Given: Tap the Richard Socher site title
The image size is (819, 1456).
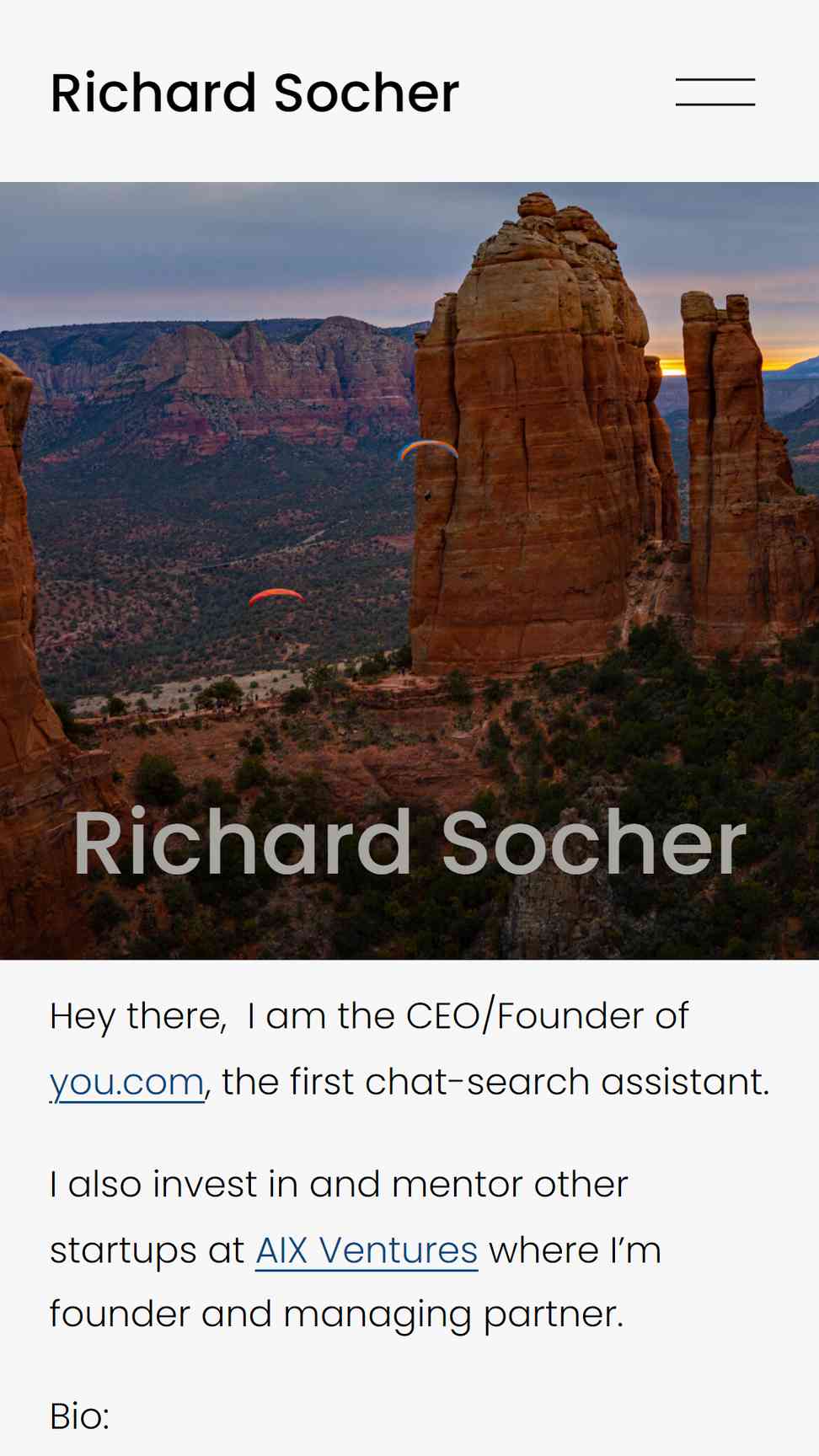Looking at the screenshot, I should tap(254, 93).
